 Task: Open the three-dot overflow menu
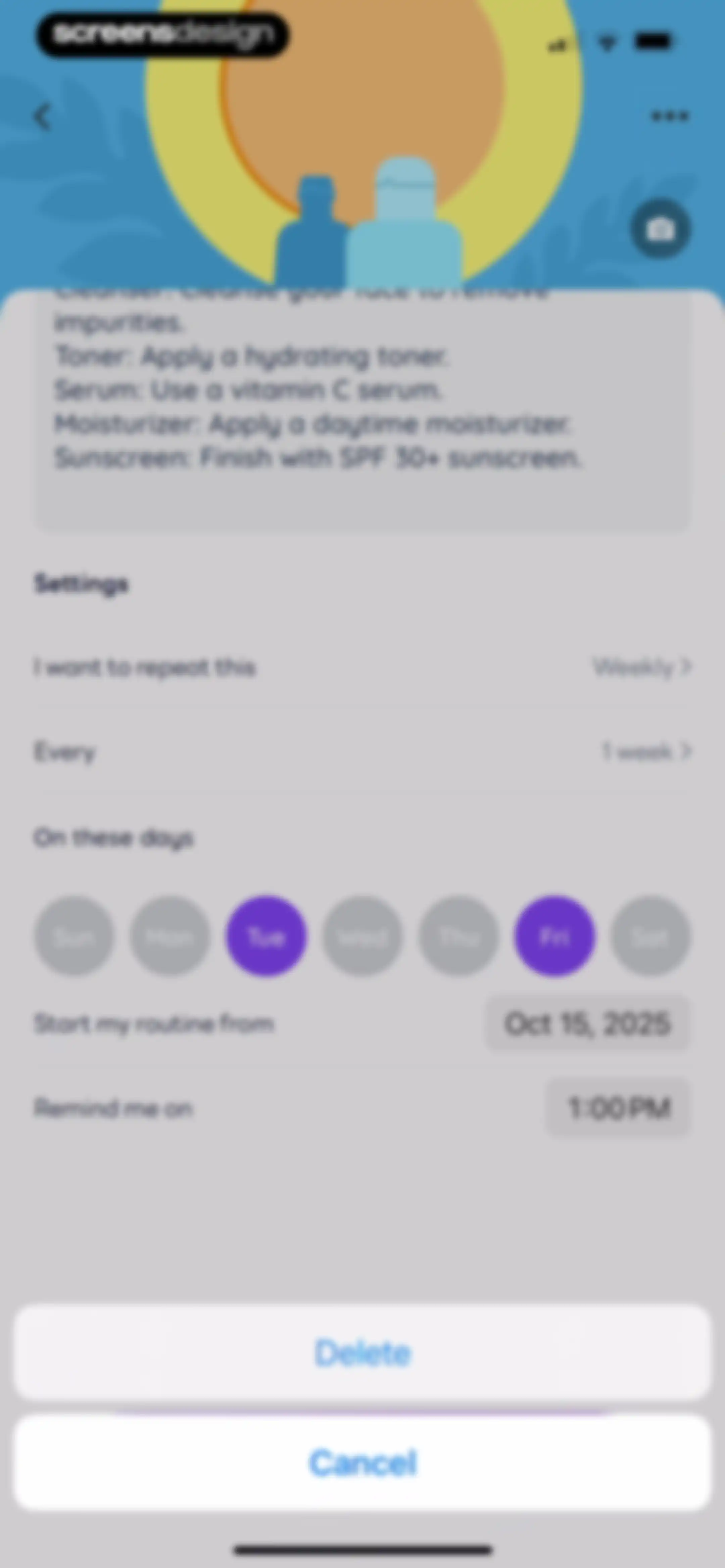[x=670, y=116]
